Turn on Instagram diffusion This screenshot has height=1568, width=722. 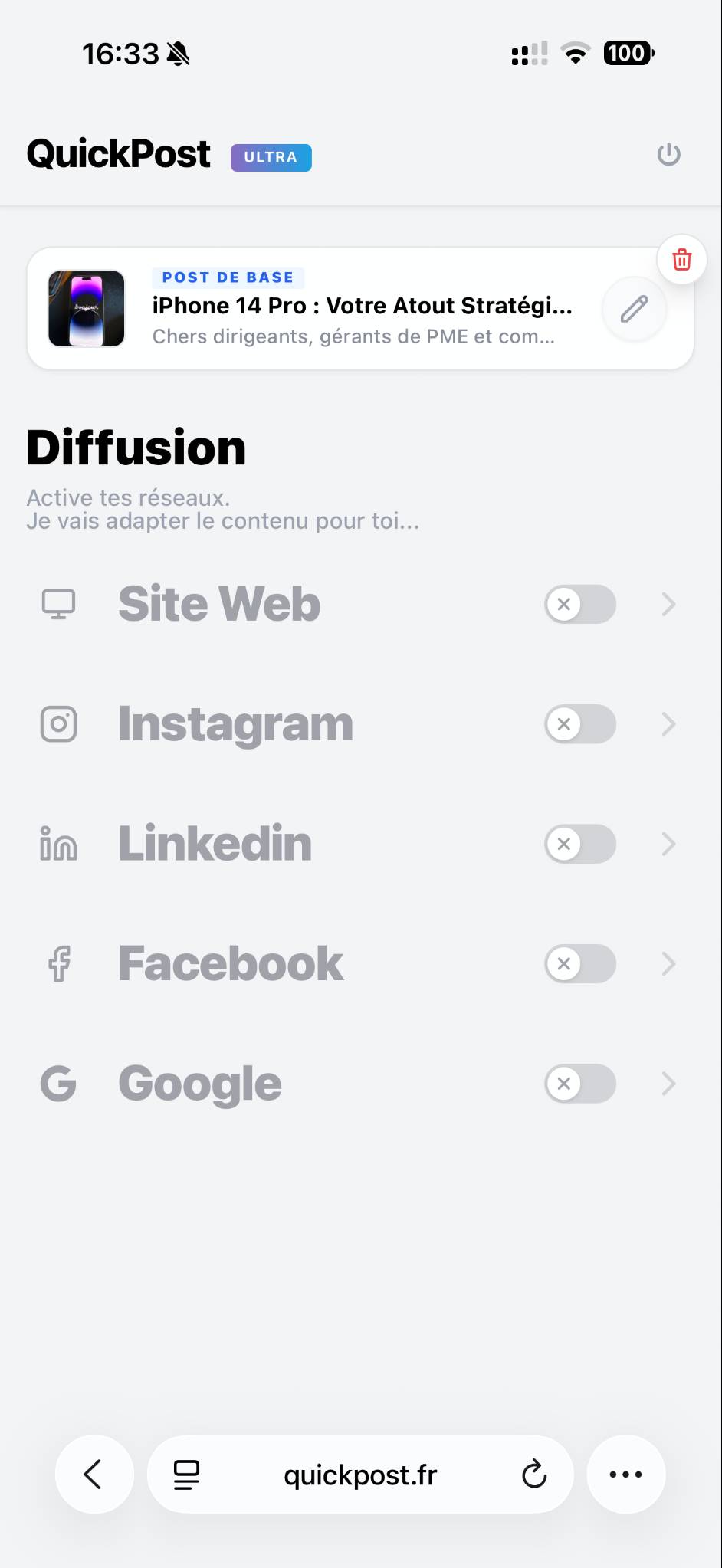580,724
